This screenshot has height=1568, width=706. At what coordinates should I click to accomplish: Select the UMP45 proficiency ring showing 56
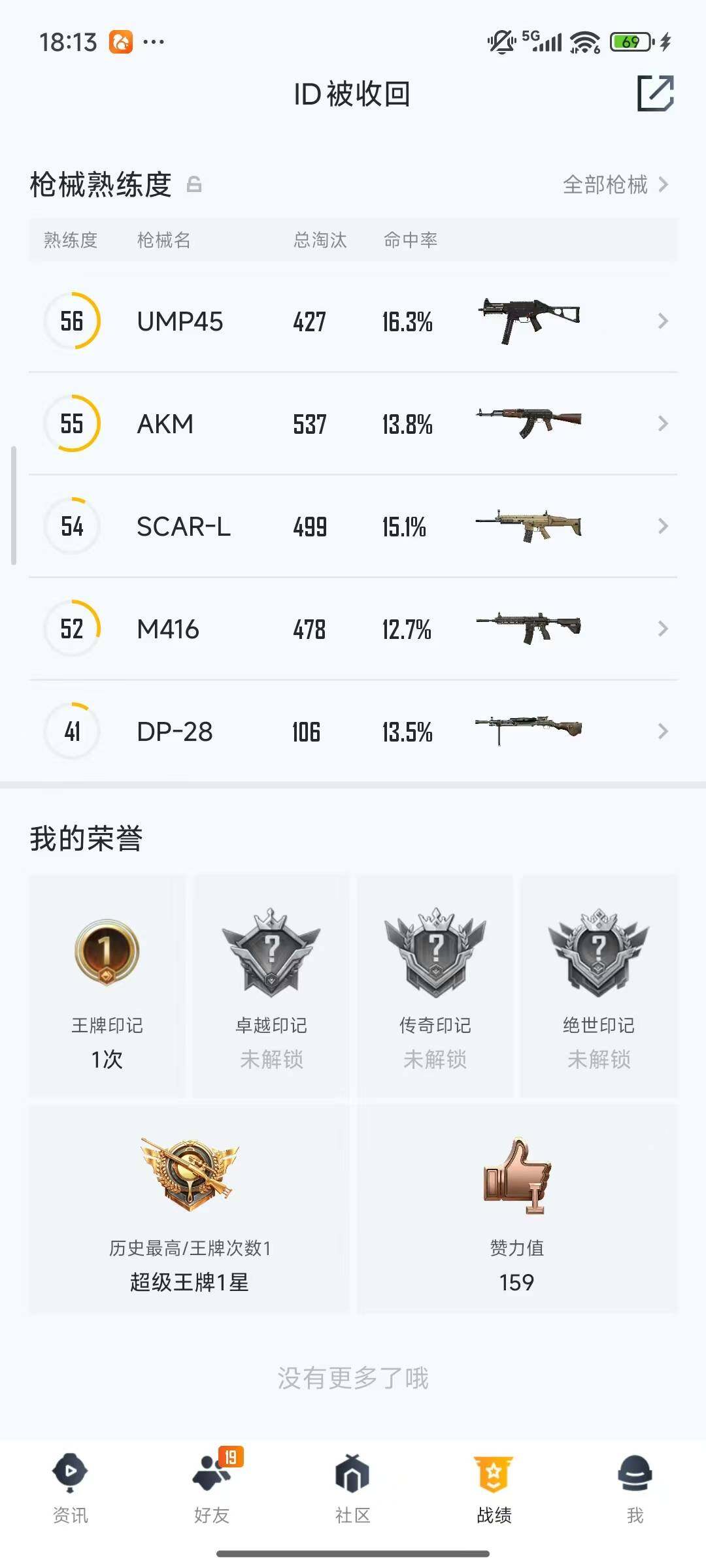[72, 321]
